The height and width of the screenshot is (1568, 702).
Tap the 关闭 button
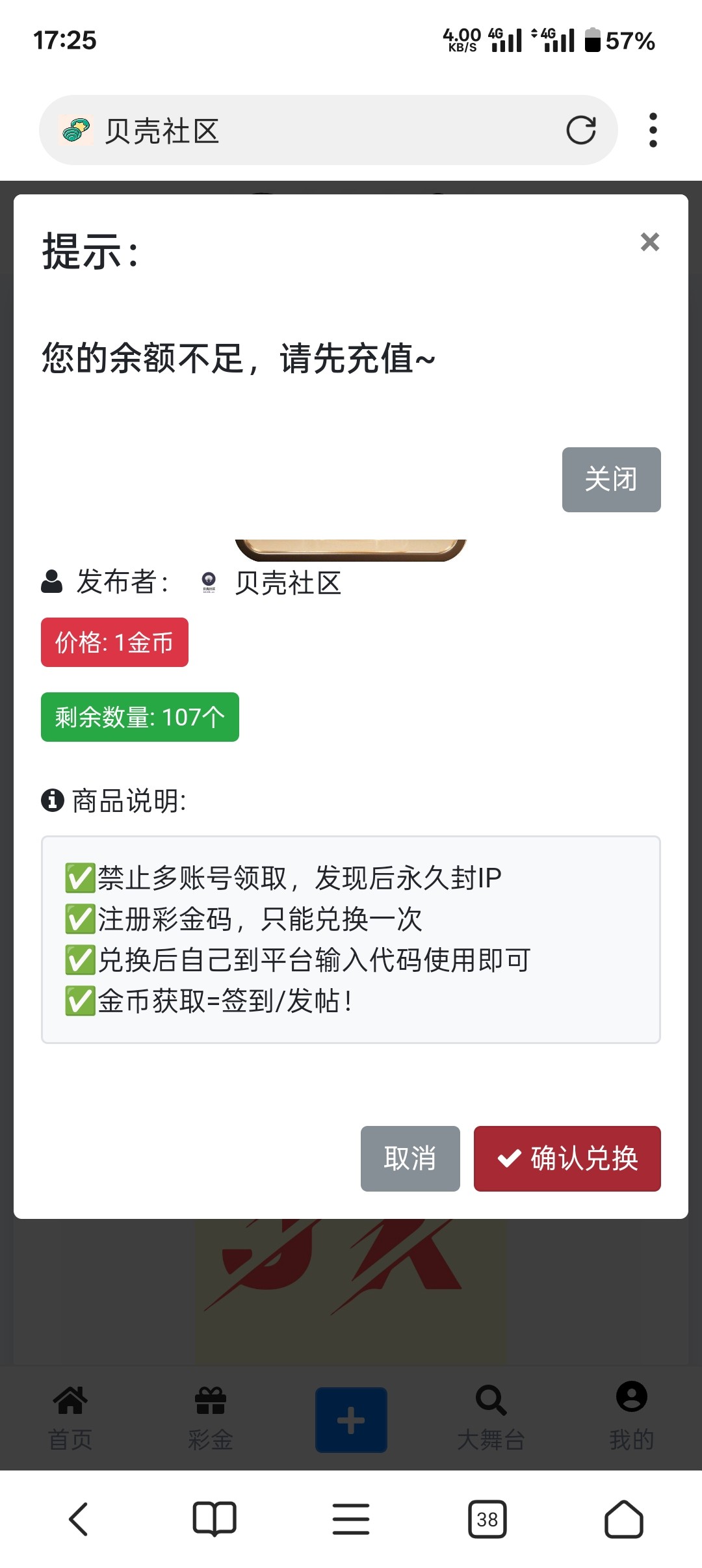pyautogui.click(x=611, y=480)
